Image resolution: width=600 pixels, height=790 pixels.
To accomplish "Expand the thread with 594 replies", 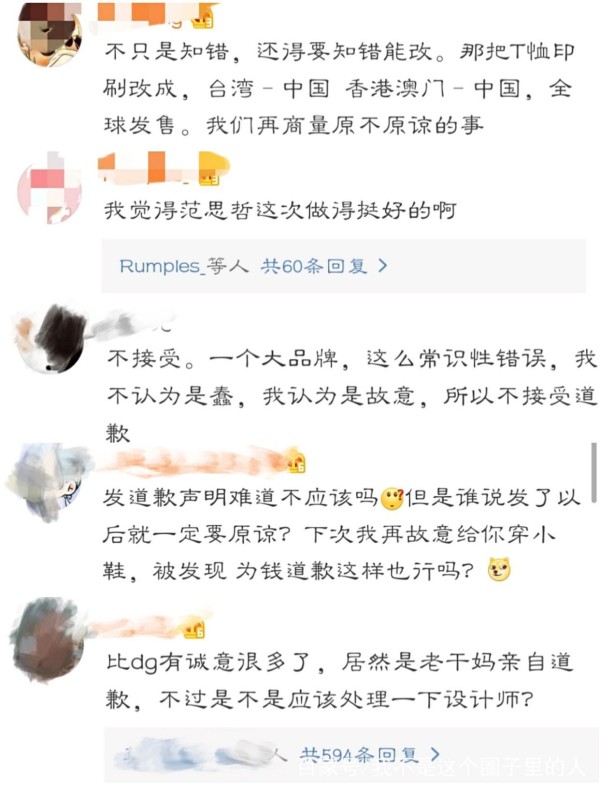I will pos(370,753).
